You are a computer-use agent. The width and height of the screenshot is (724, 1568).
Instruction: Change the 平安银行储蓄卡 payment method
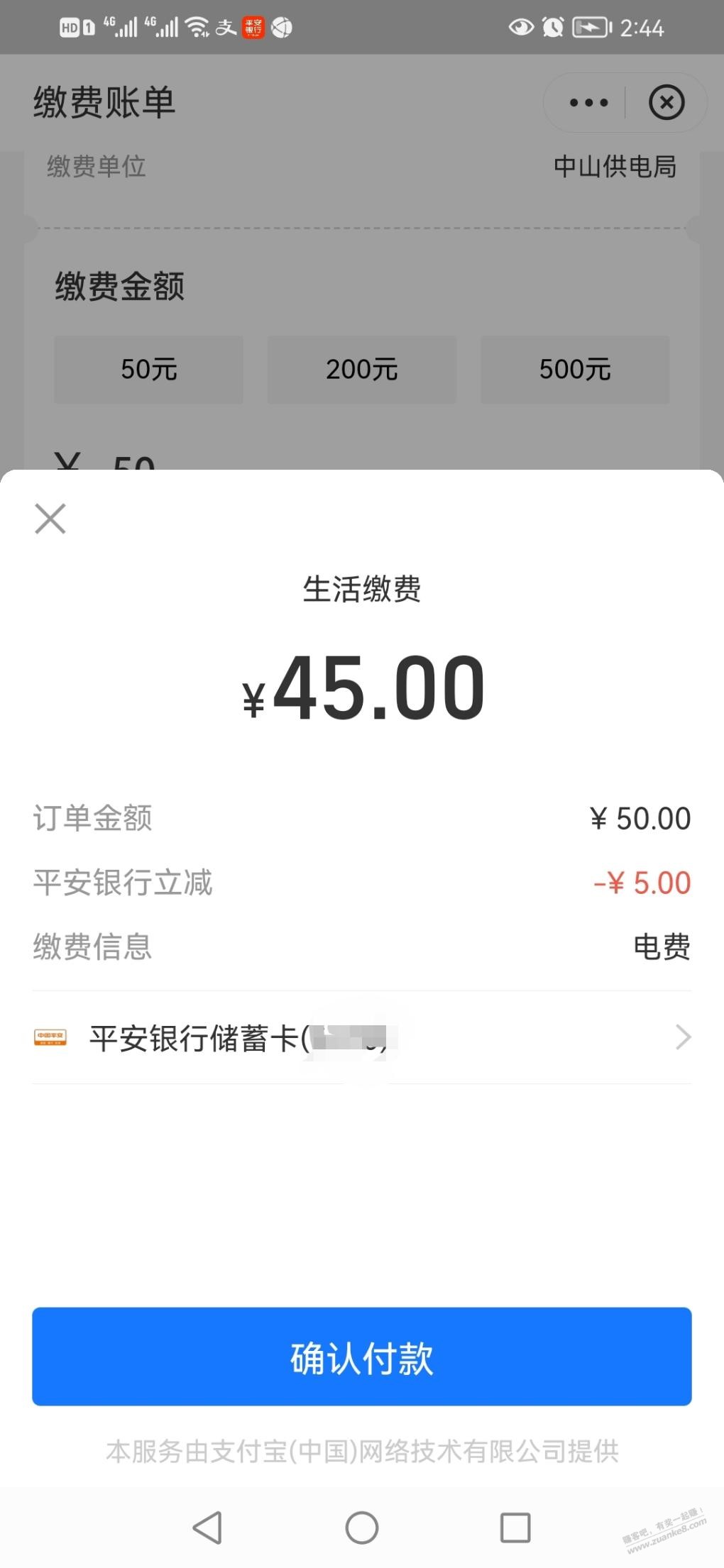[362, 1038]
